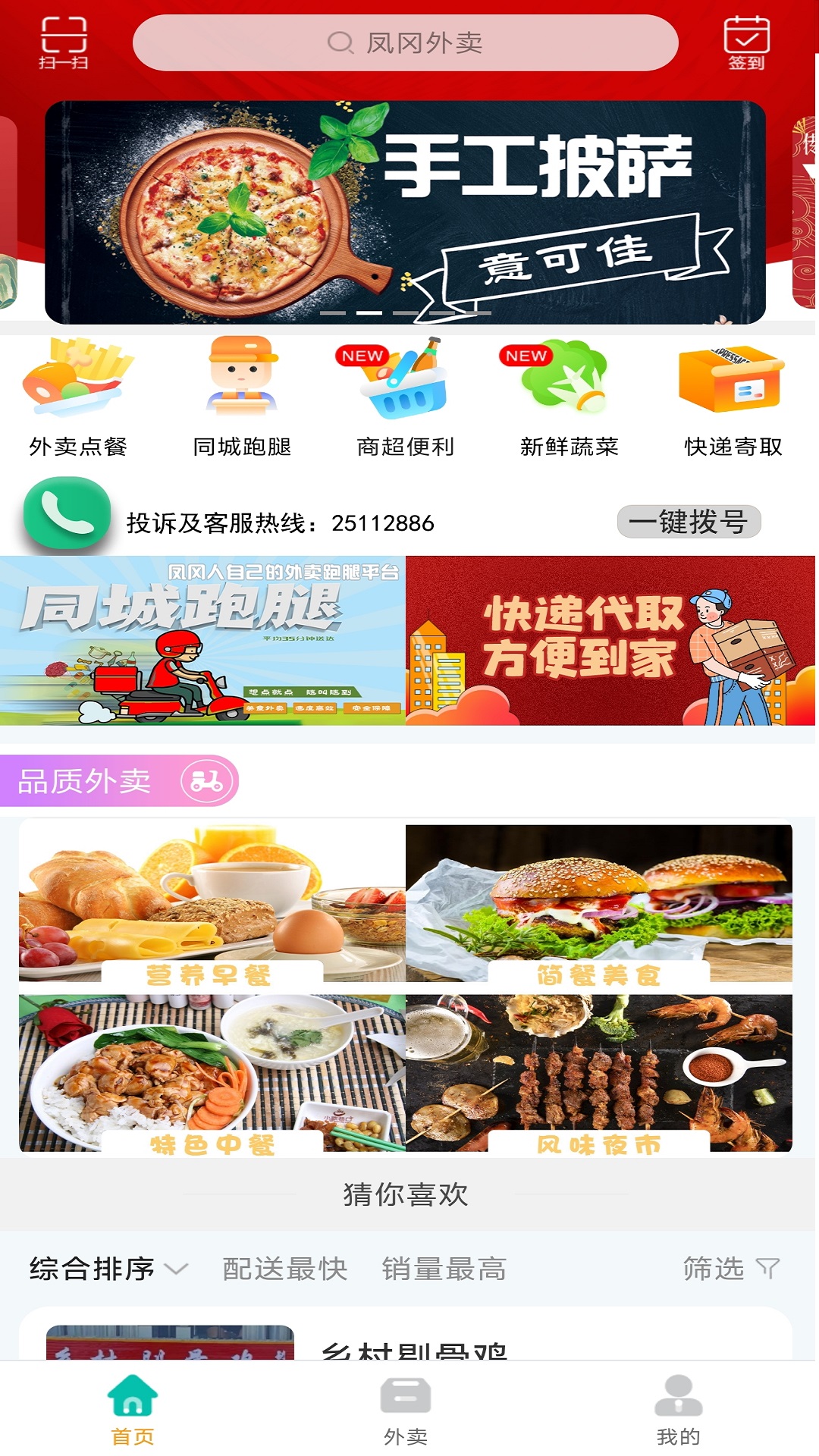The height and width of the screenshot is (1456, 819).
Task: Open the 快递代取方便到家 banner
Action: (611, 641)
